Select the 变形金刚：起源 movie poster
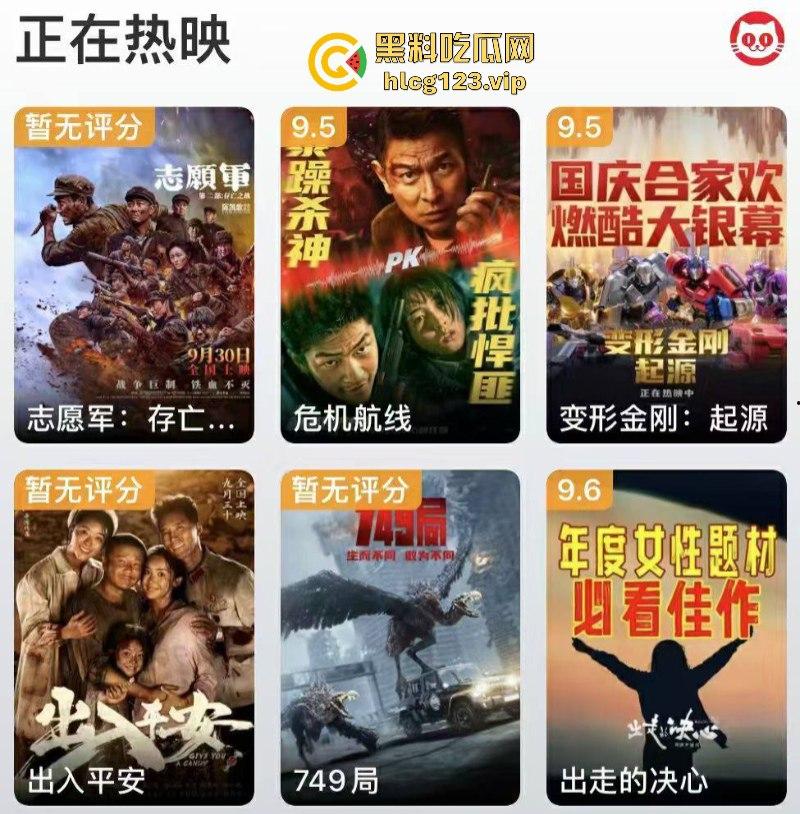 666,275
